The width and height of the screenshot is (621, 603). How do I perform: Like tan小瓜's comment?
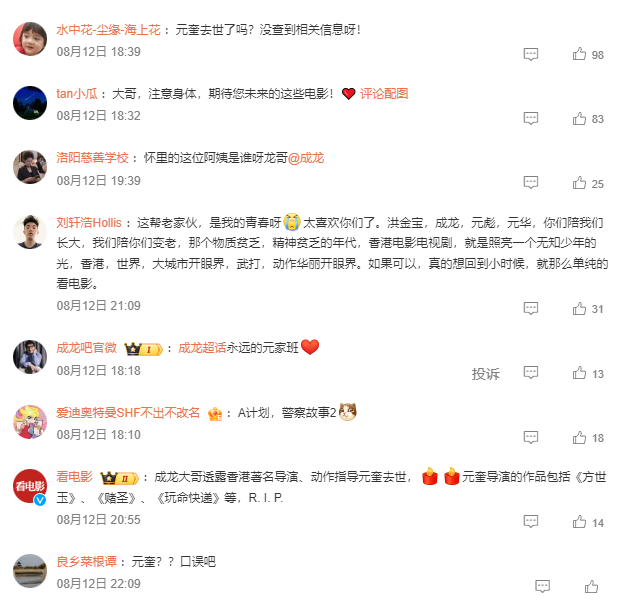click(x=579, y=119)
